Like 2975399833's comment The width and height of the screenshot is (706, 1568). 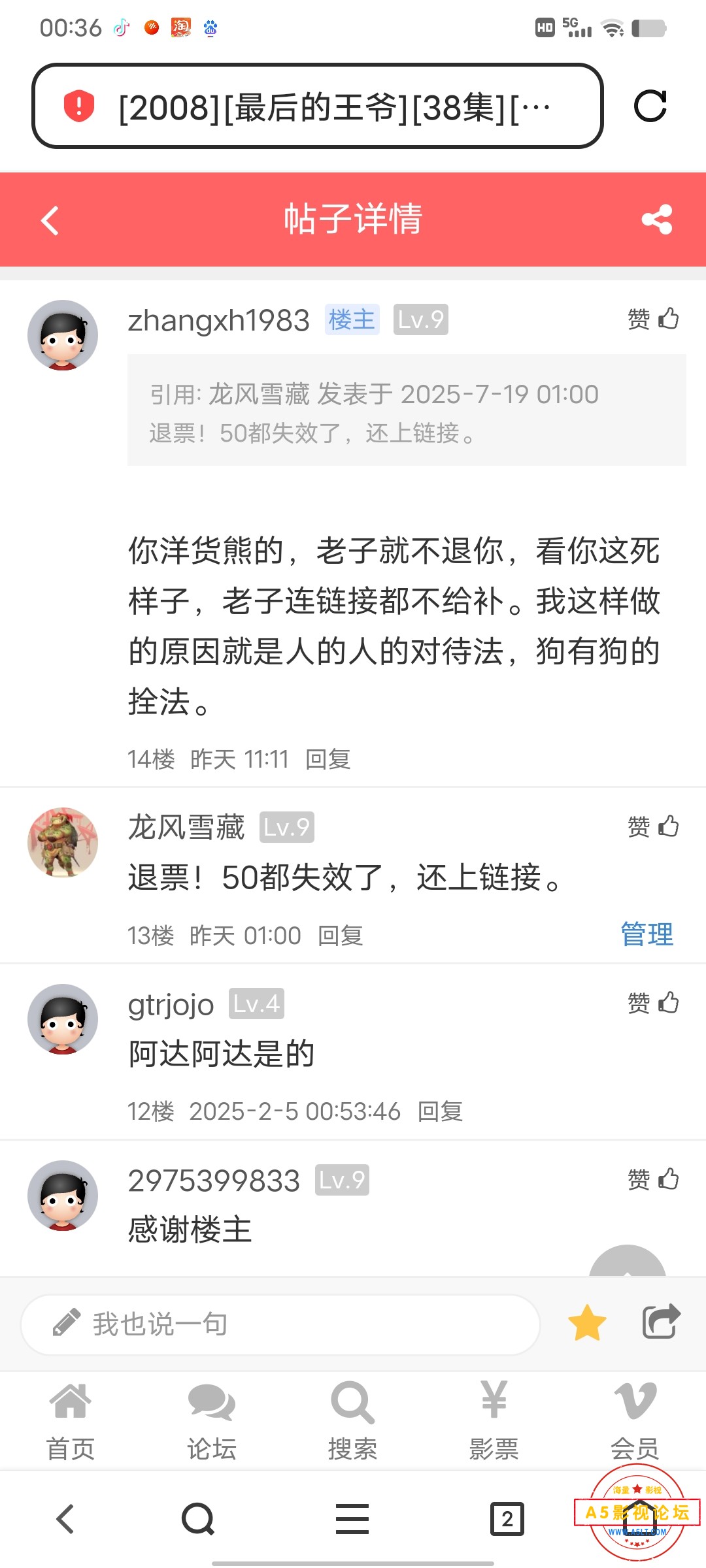[x=653, y=1179]
